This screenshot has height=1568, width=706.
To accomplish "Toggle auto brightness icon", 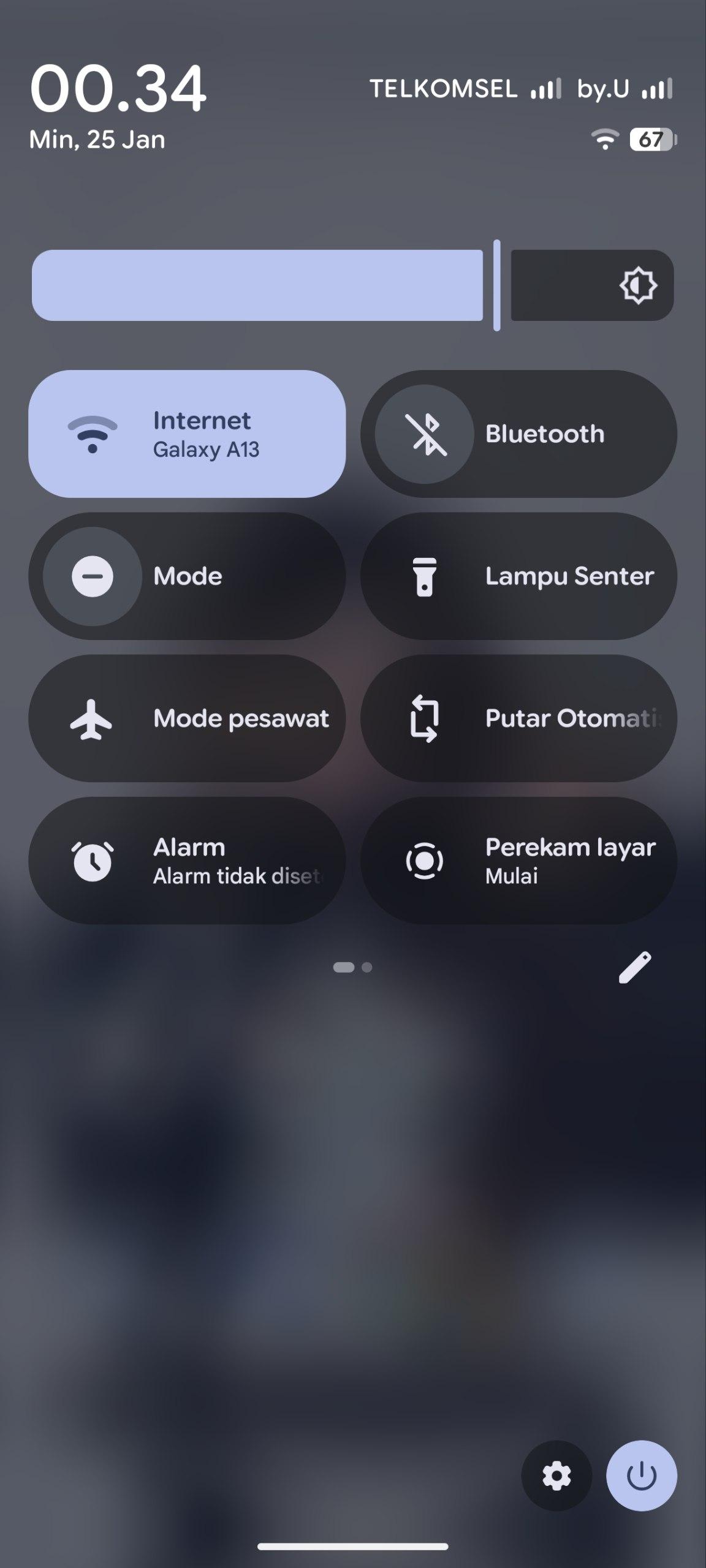I will pos(637,285).
